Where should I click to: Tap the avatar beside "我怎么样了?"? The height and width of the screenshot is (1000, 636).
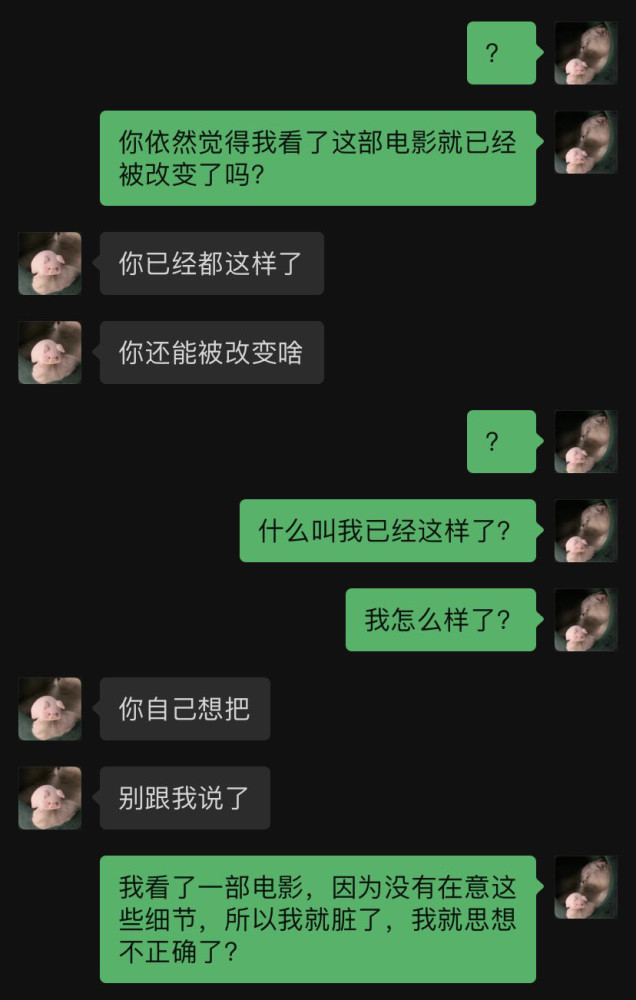tap(586, 620)
